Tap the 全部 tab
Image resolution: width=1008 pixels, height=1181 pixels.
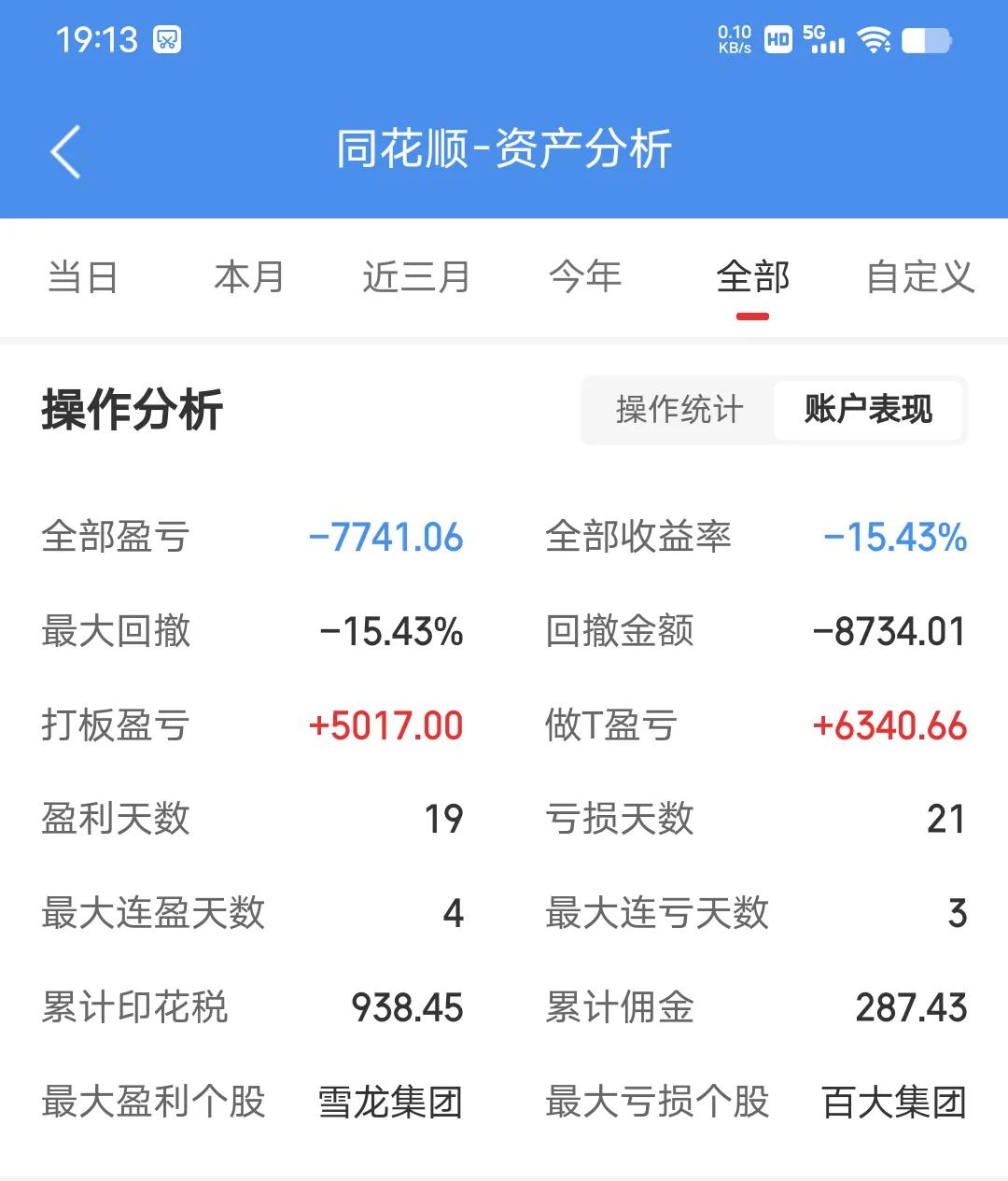click(752, 277)
